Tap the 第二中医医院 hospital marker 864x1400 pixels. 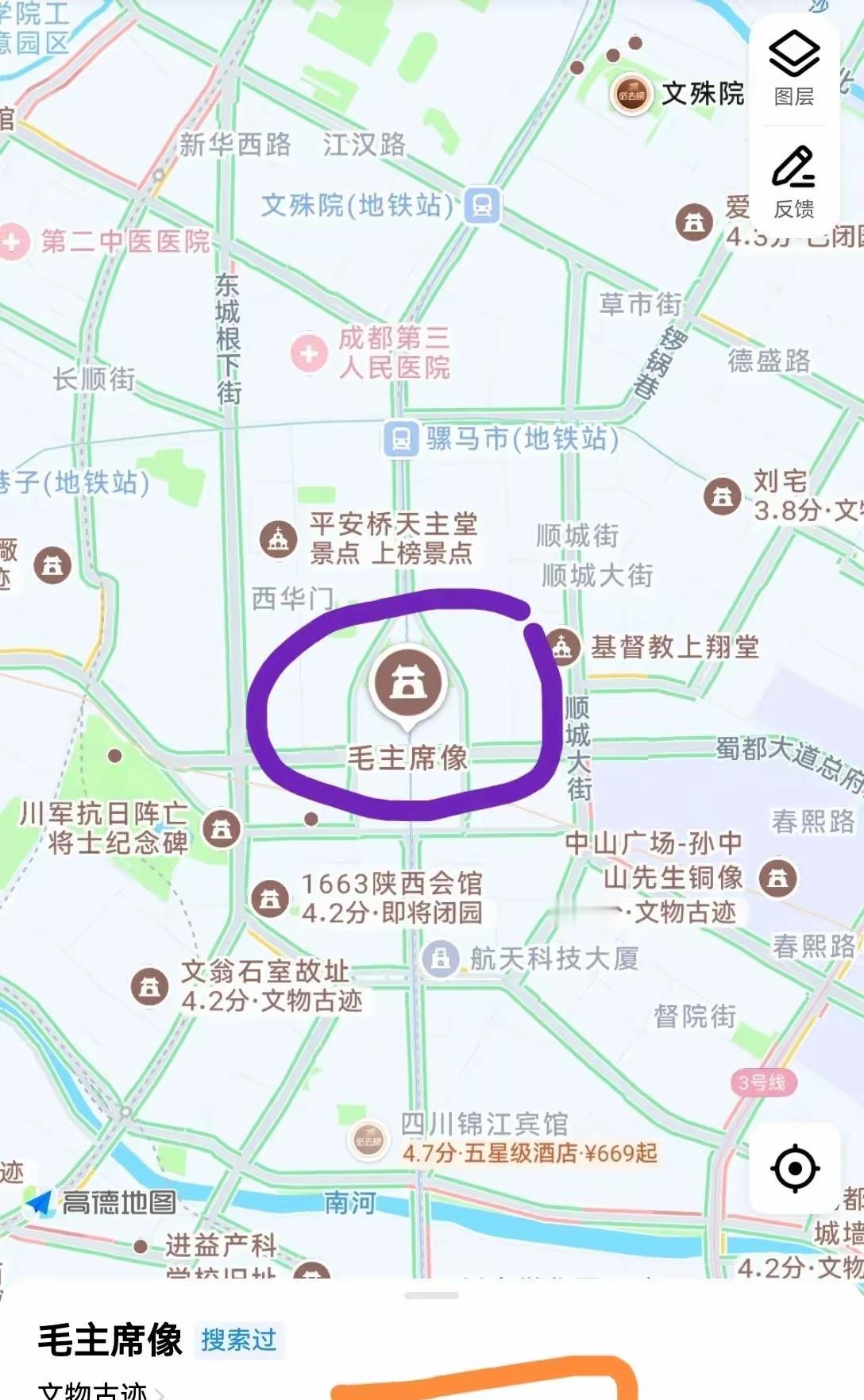13,241
